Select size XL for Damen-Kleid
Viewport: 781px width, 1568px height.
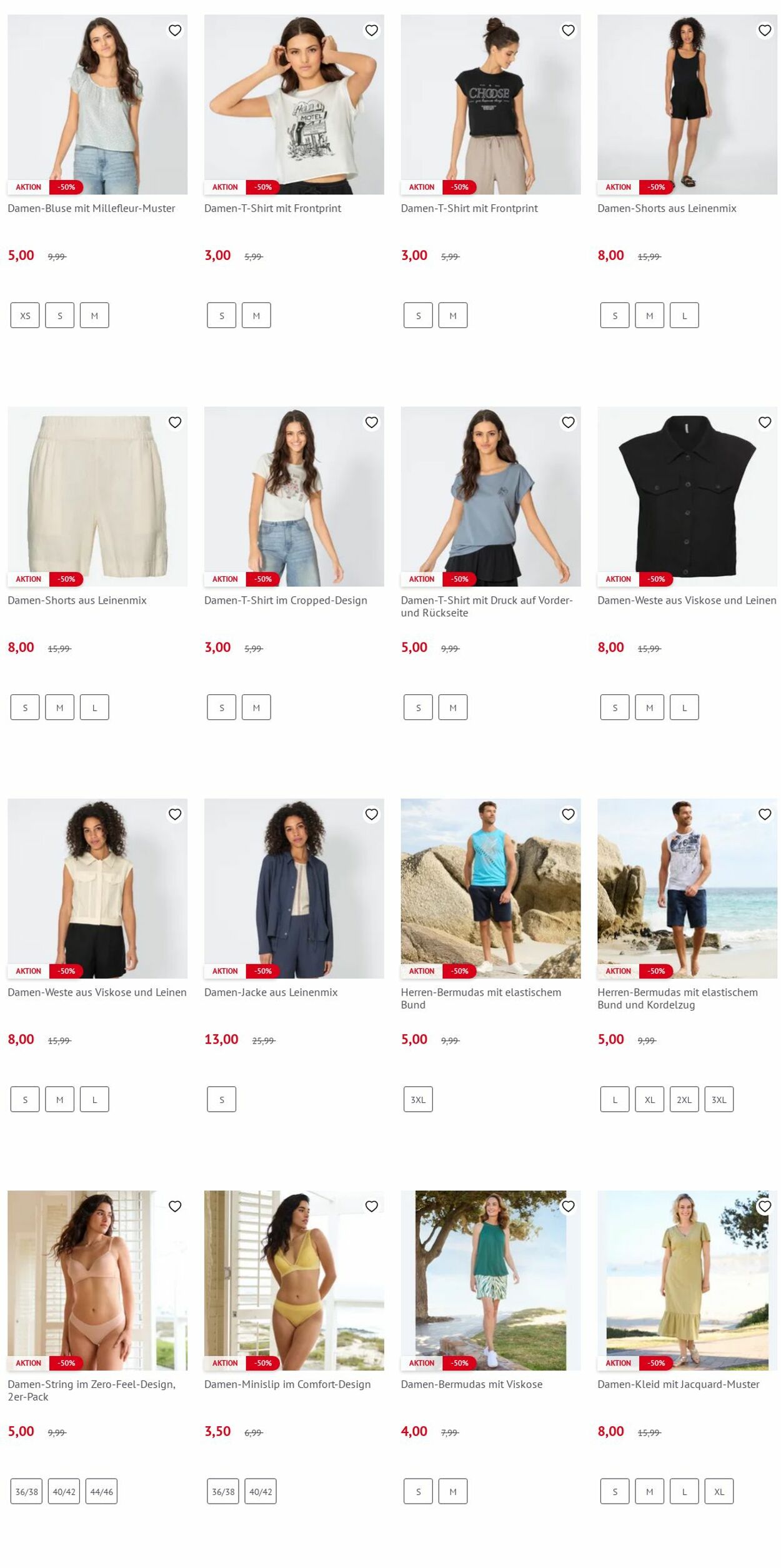coord(719,1491)
